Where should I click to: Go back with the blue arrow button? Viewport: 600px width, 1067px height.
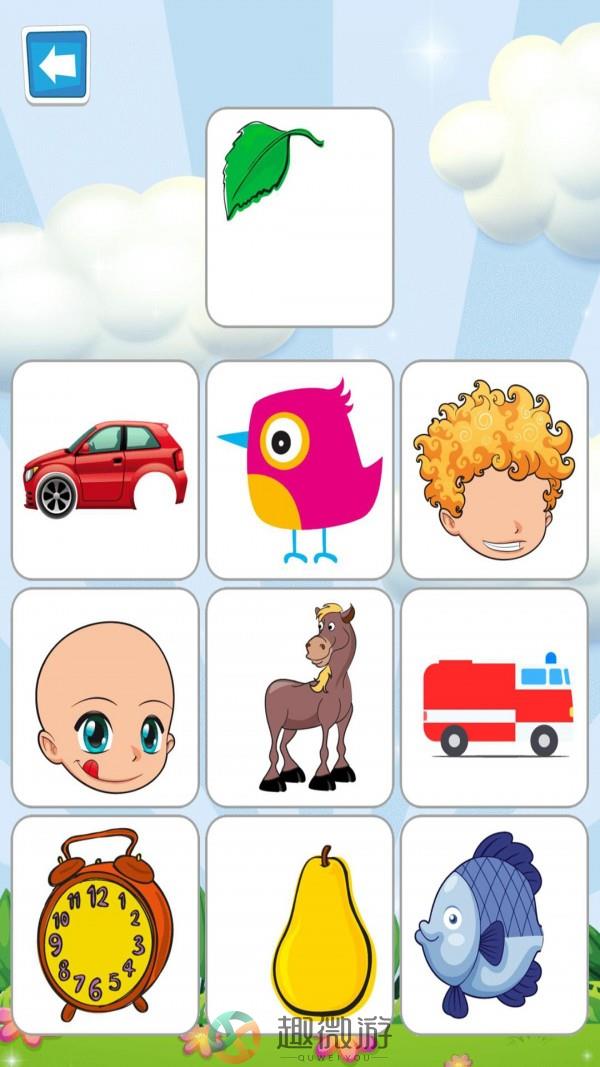pos(56,65)
